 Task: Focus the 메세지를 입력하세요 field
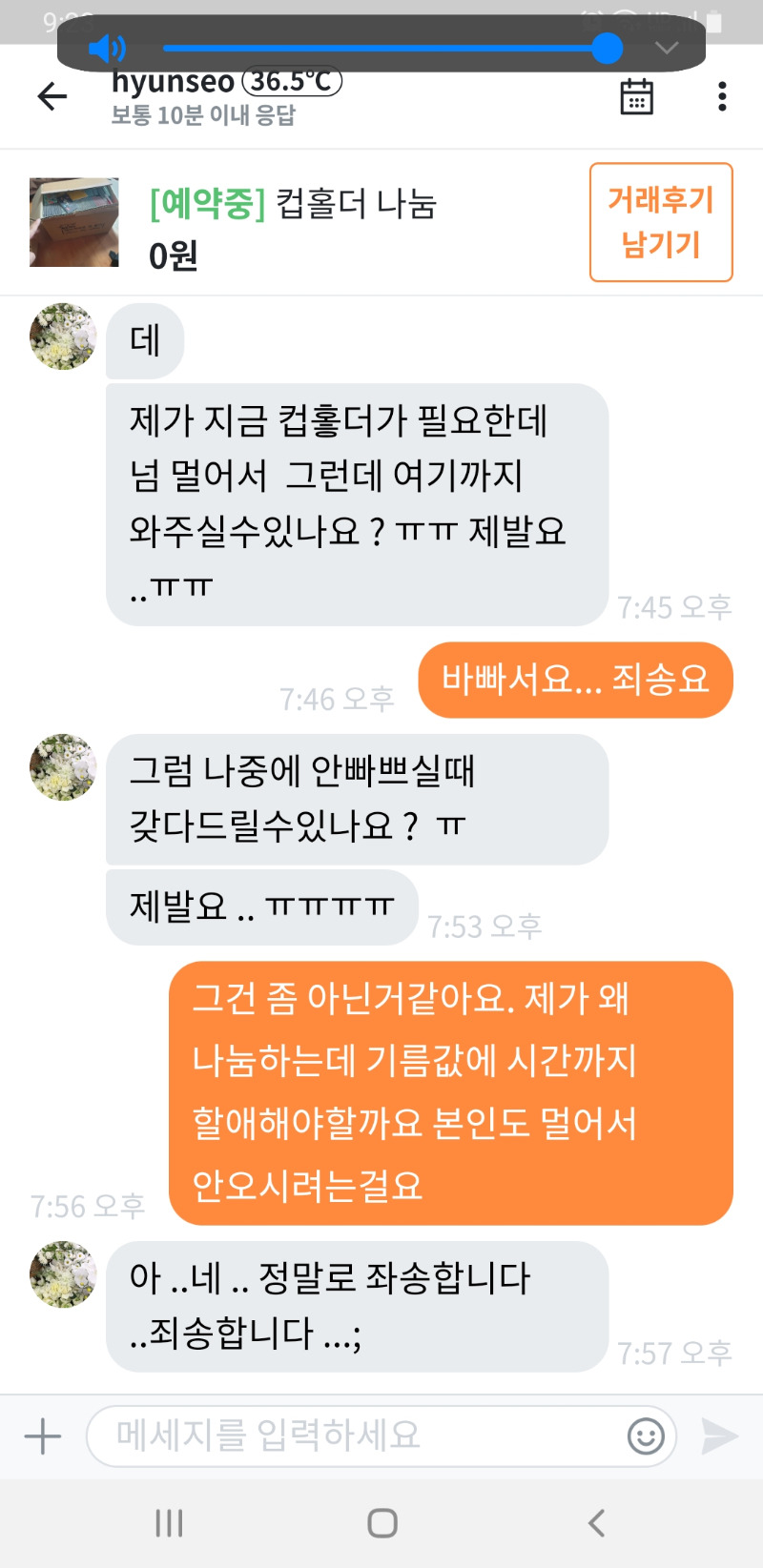point(353,1436)
